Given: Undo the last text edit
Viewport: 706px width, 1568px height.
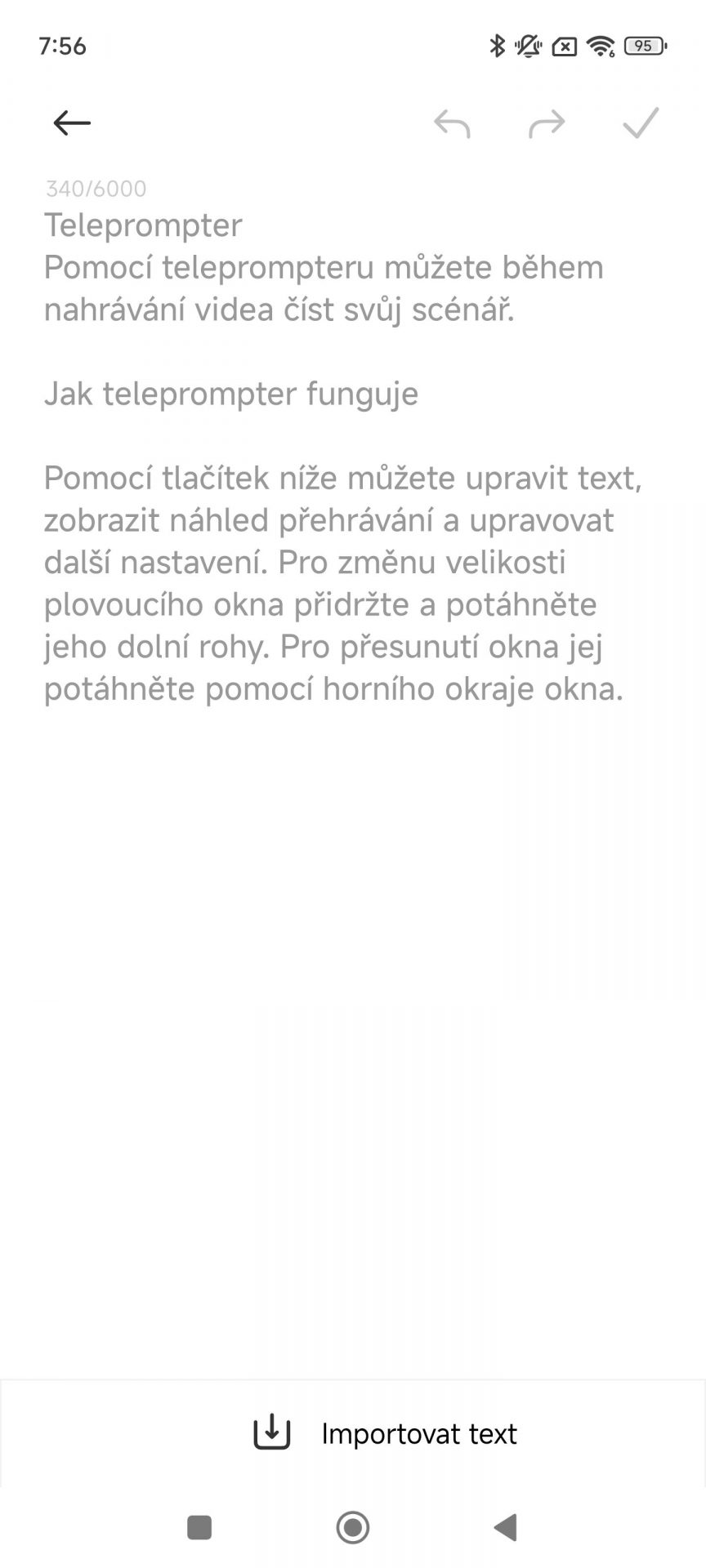Looking at the screenshot, I should click(452, 123).
